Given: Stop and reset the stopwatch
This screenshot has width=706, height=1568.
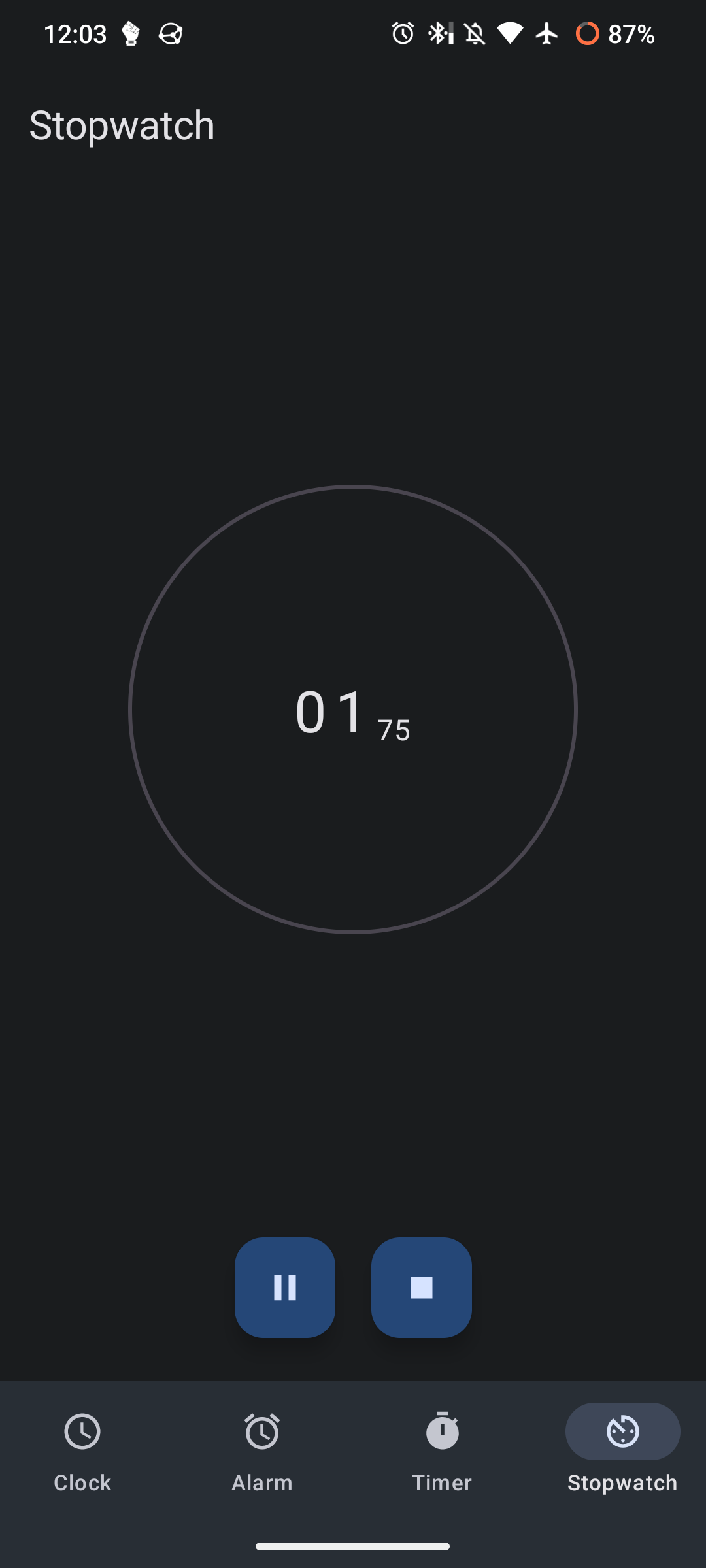Looking at the screenshot, I should click(422, 1287).
